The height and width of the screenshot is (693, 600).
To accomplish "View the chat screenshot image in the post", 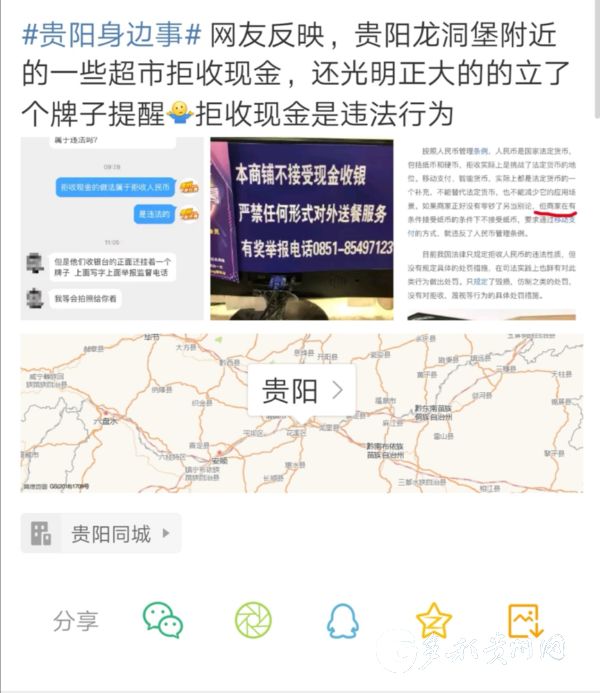I will coord(112,229).
